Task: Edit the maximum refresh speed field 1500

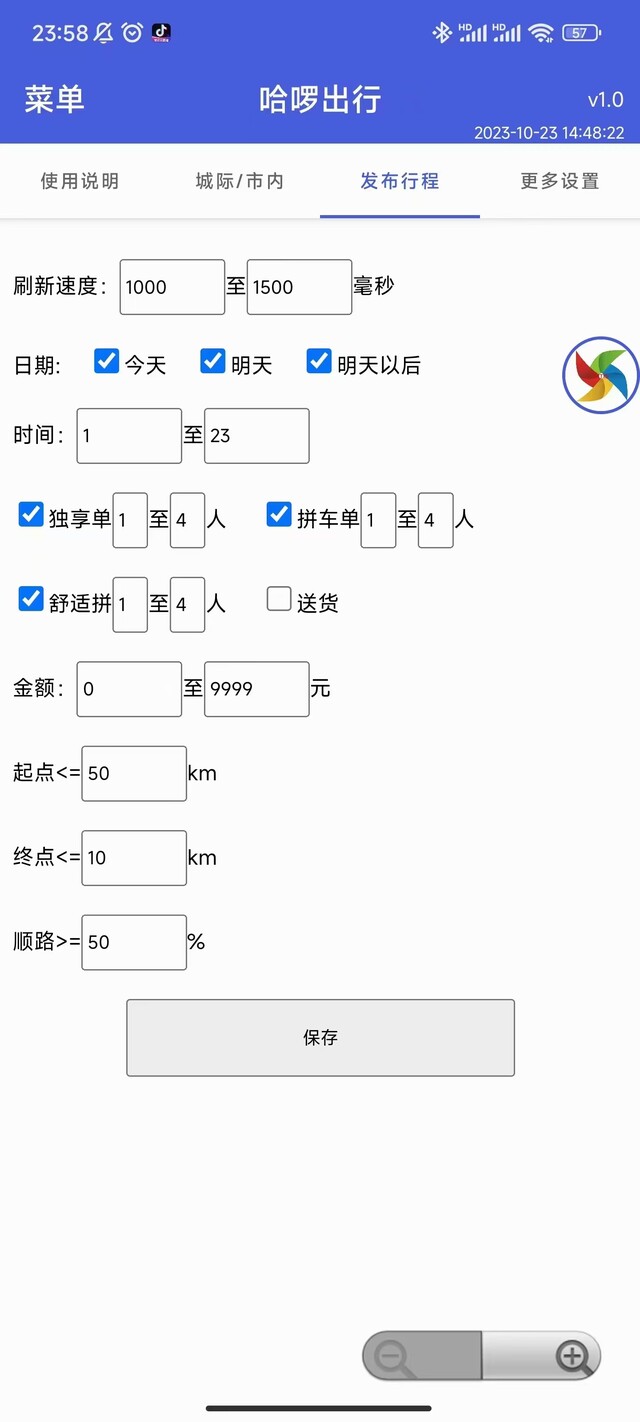Action: pos(299,287)
